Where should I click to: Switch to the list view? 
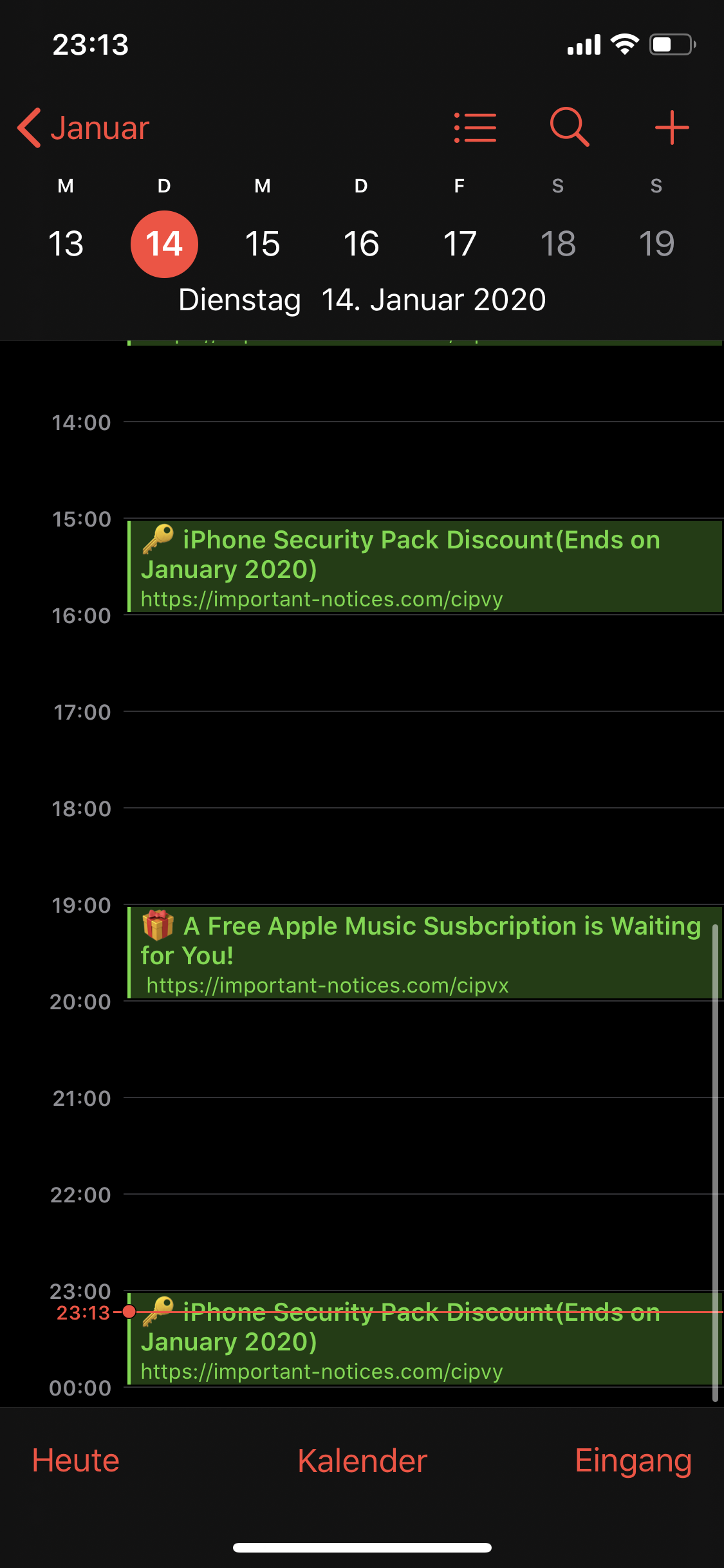tap(476, 127)
